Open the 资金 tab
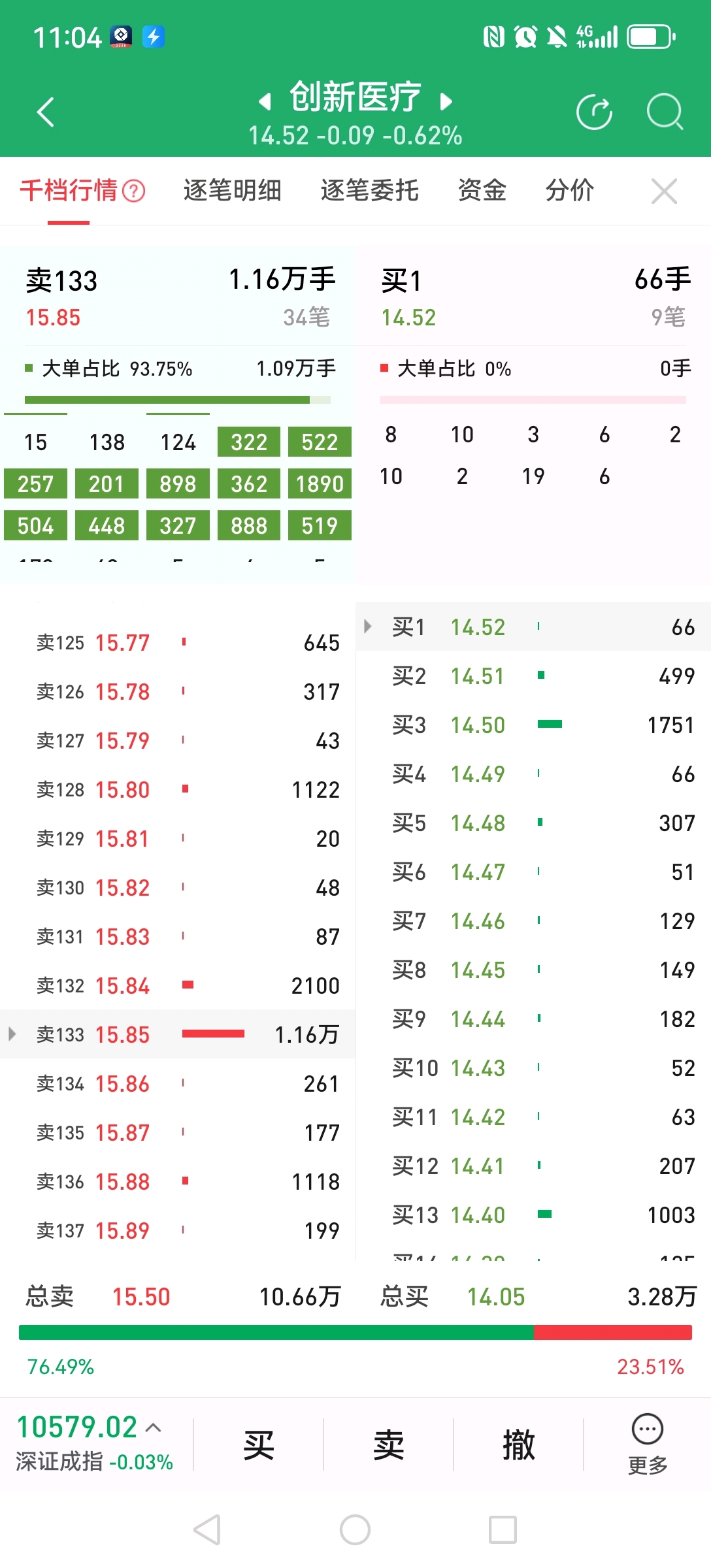Image resolution: width=711 pixels, height=1568 pixels. [482, 191]
